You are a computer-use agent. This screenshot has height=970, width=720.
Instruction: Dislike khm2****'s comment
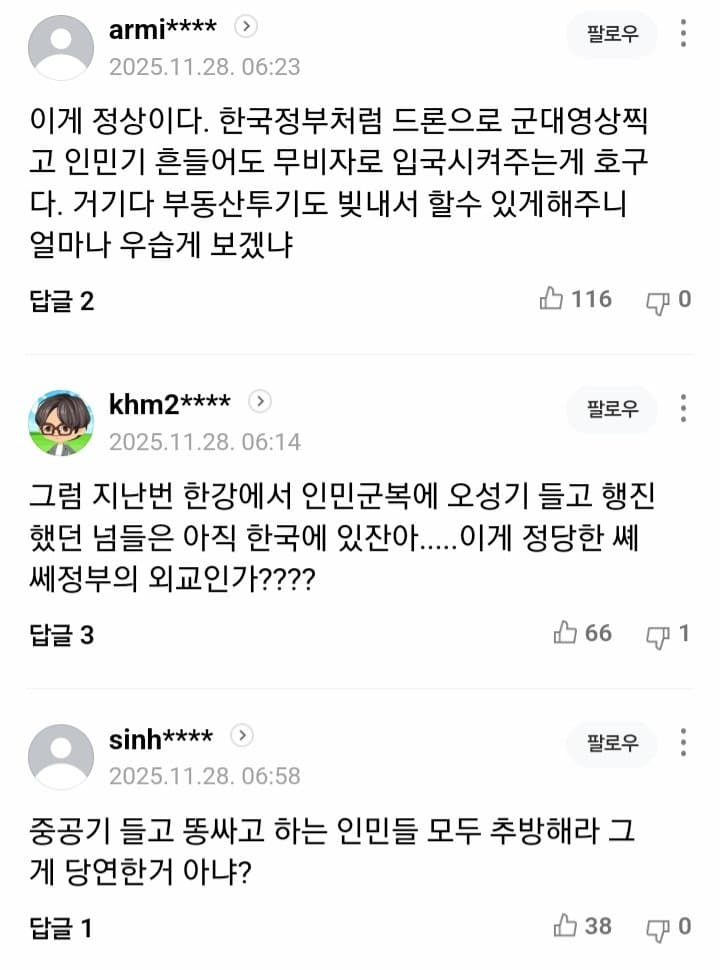tap(657, 634)
